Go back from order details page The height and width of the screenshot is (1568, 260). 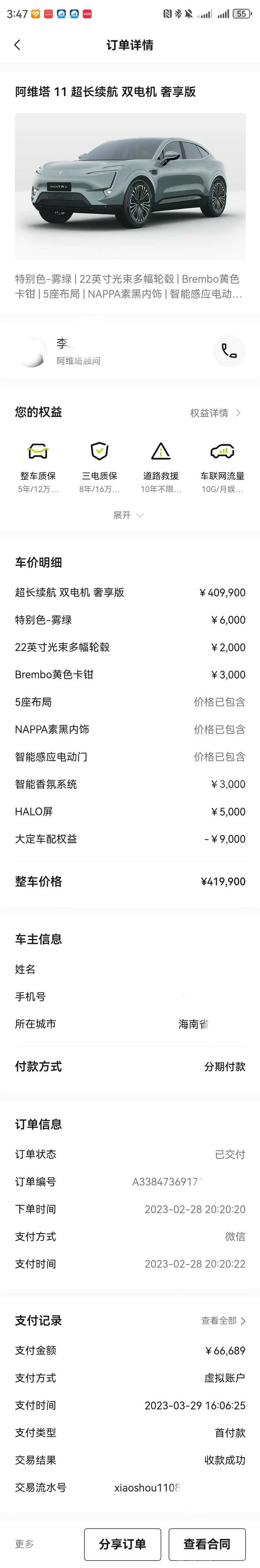point(17,45)
